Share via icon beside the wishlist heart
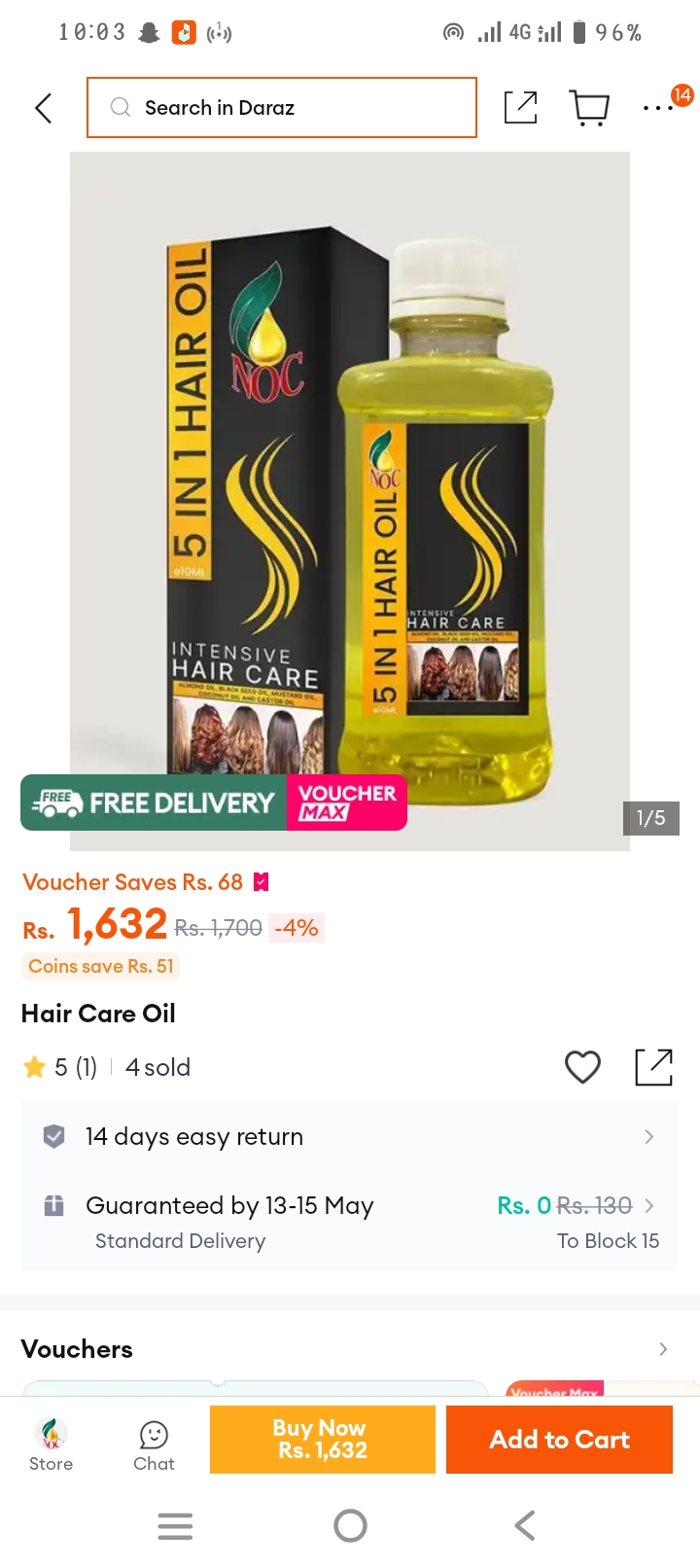This screenshot has height=1568, width=700. point(653,1067)
